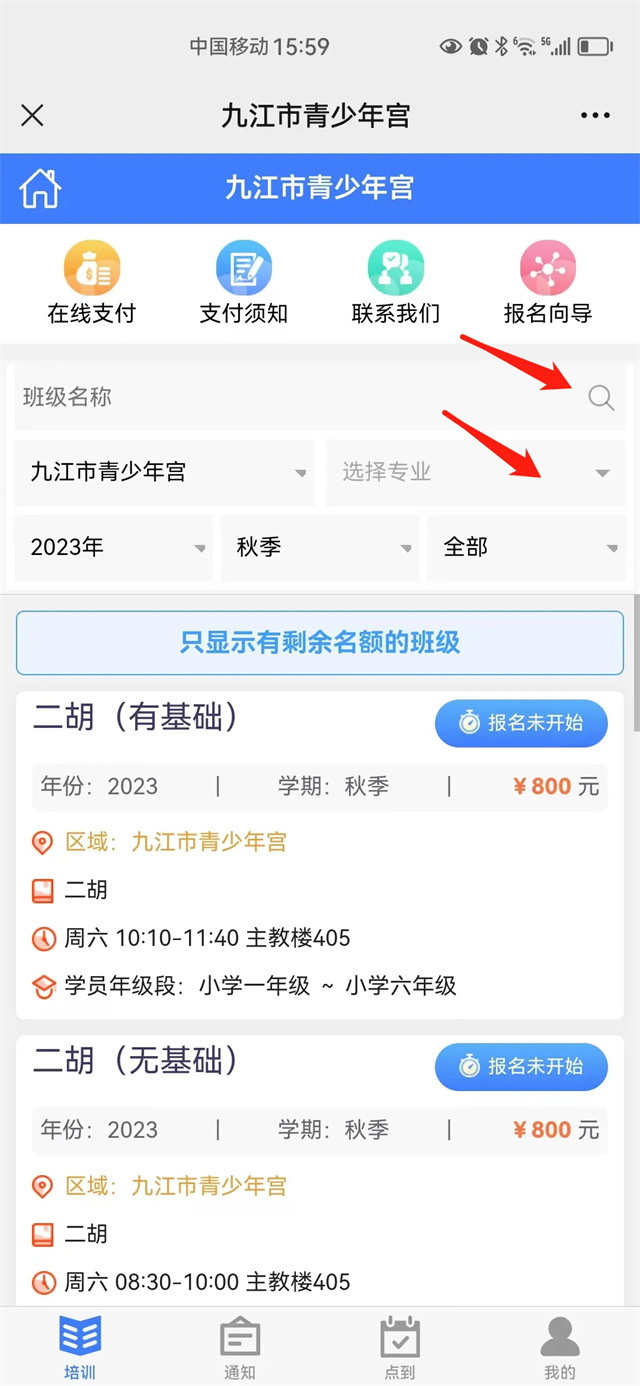This screenshot has width=640, height=1386.
Task: Expand the 全部 filter dropdown
Action: coord(527,548)
